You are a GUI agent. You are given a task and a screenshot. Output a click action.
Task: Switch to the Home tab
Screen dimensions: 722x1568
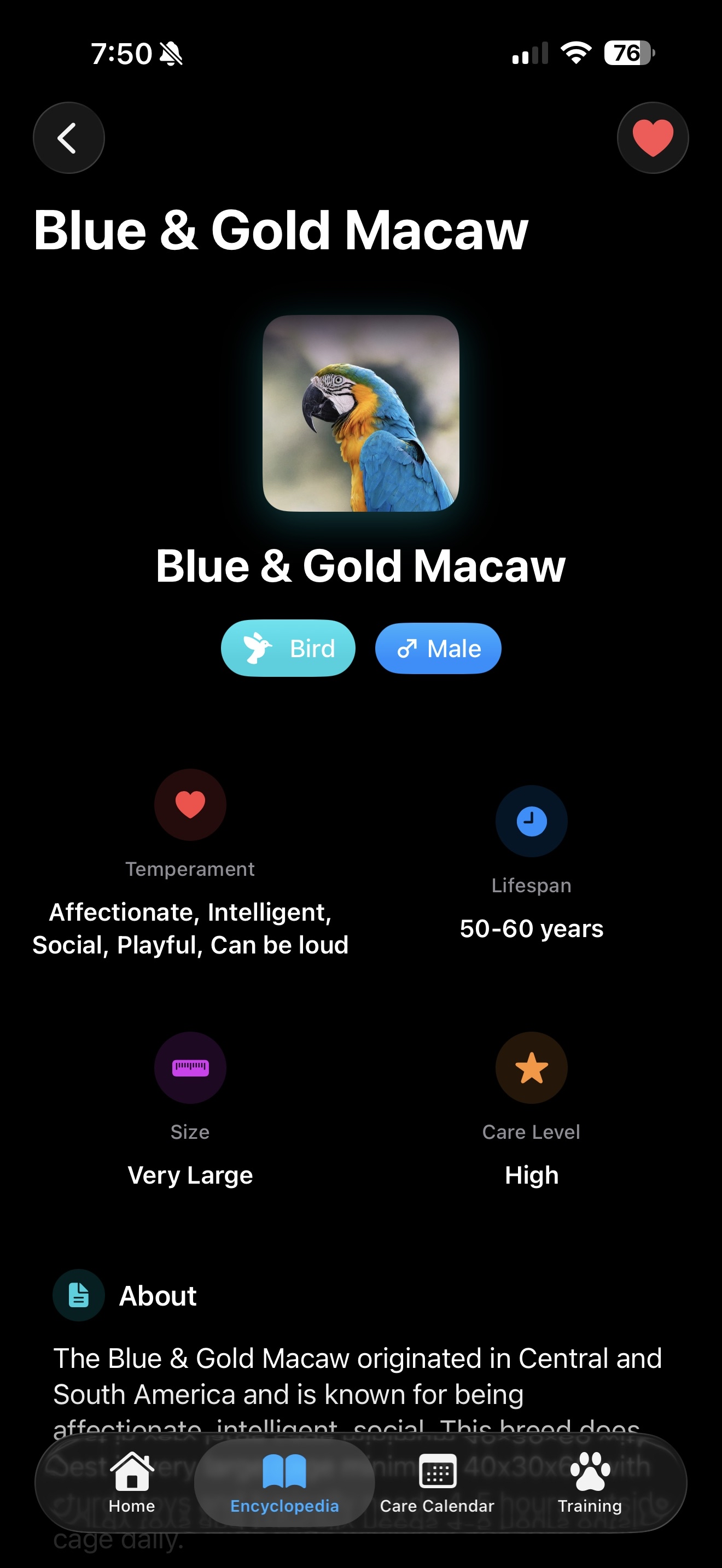[x=131, y=1482]
